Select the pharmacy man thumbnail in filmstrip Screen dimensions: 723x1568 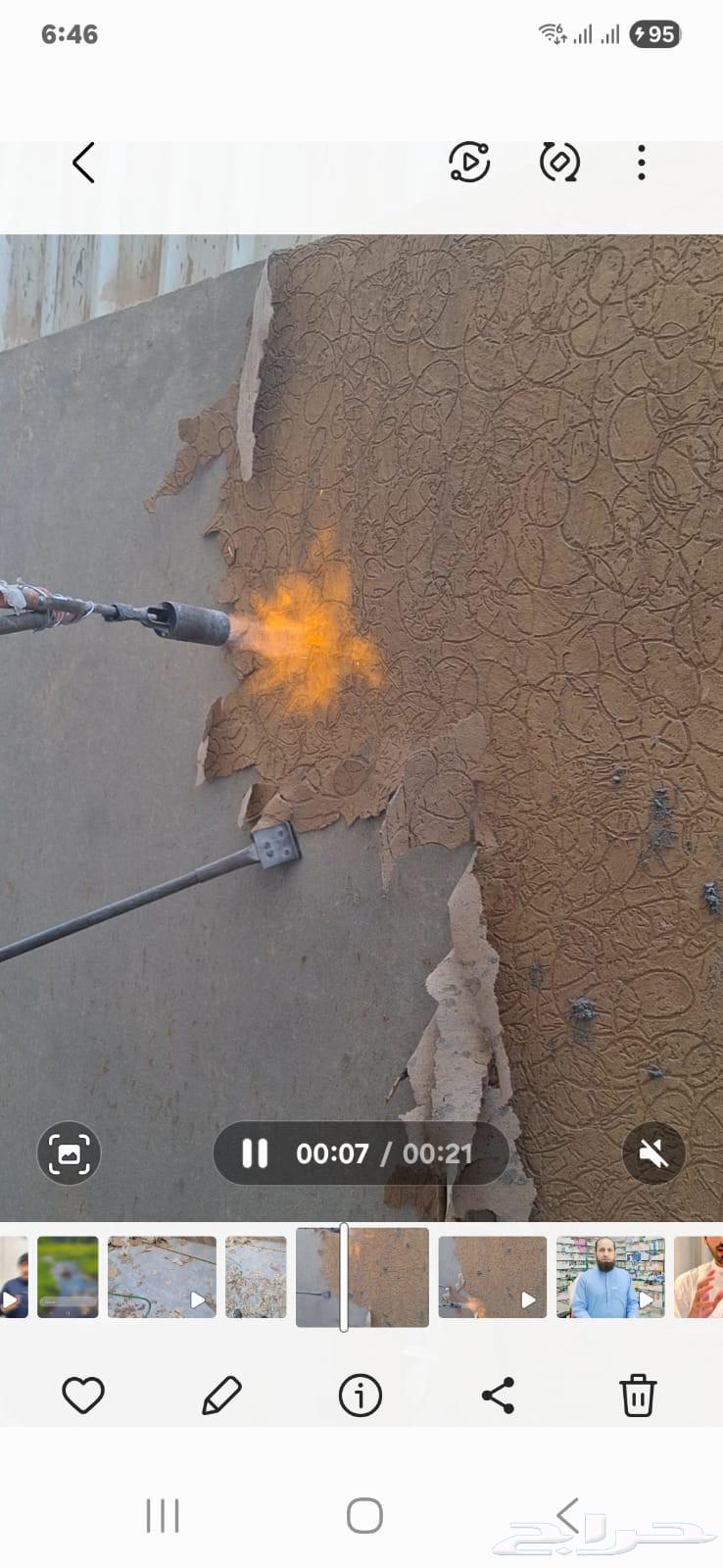tap(609, 1278)
